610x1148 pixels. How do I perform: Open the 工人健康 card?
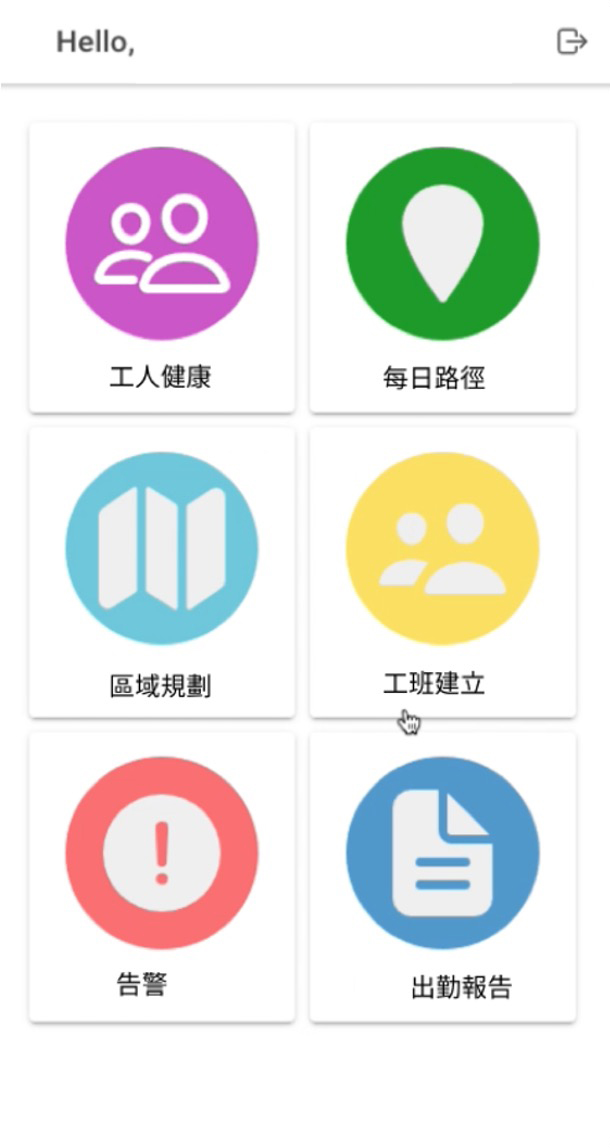(x=162, y=267)
